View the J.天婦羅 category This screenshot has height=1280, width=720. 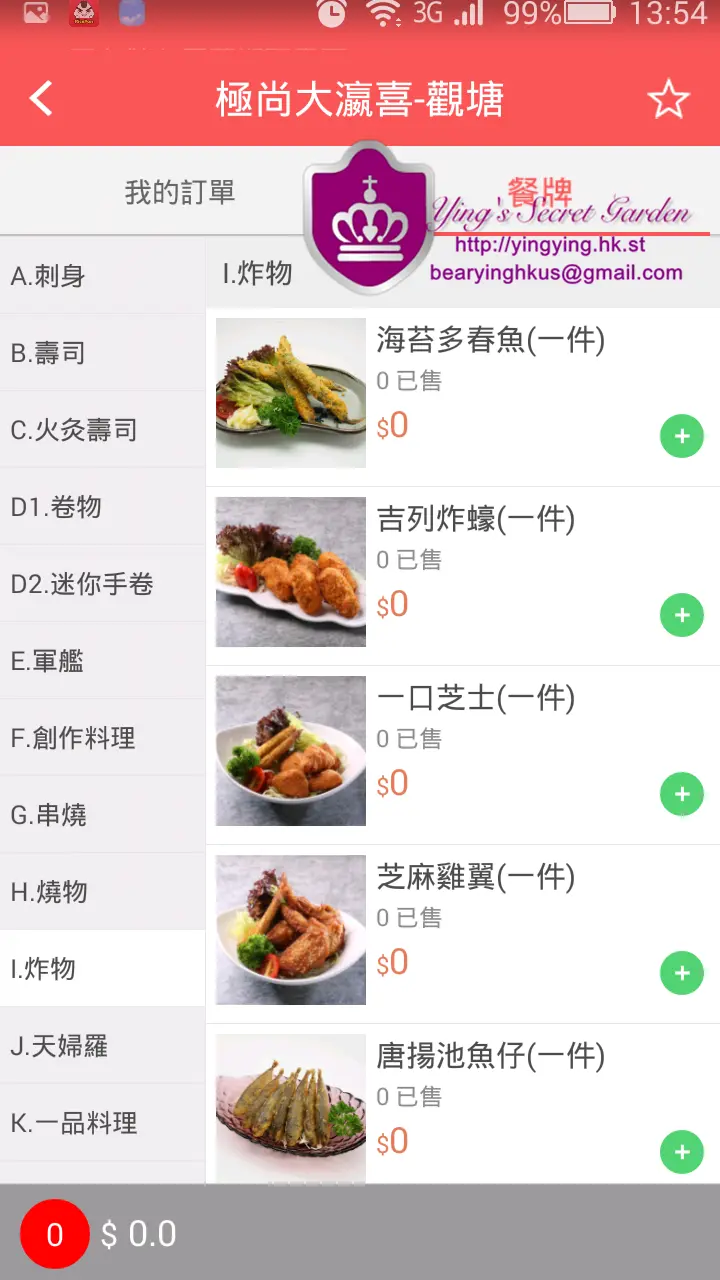click(x=102, y=1046)
